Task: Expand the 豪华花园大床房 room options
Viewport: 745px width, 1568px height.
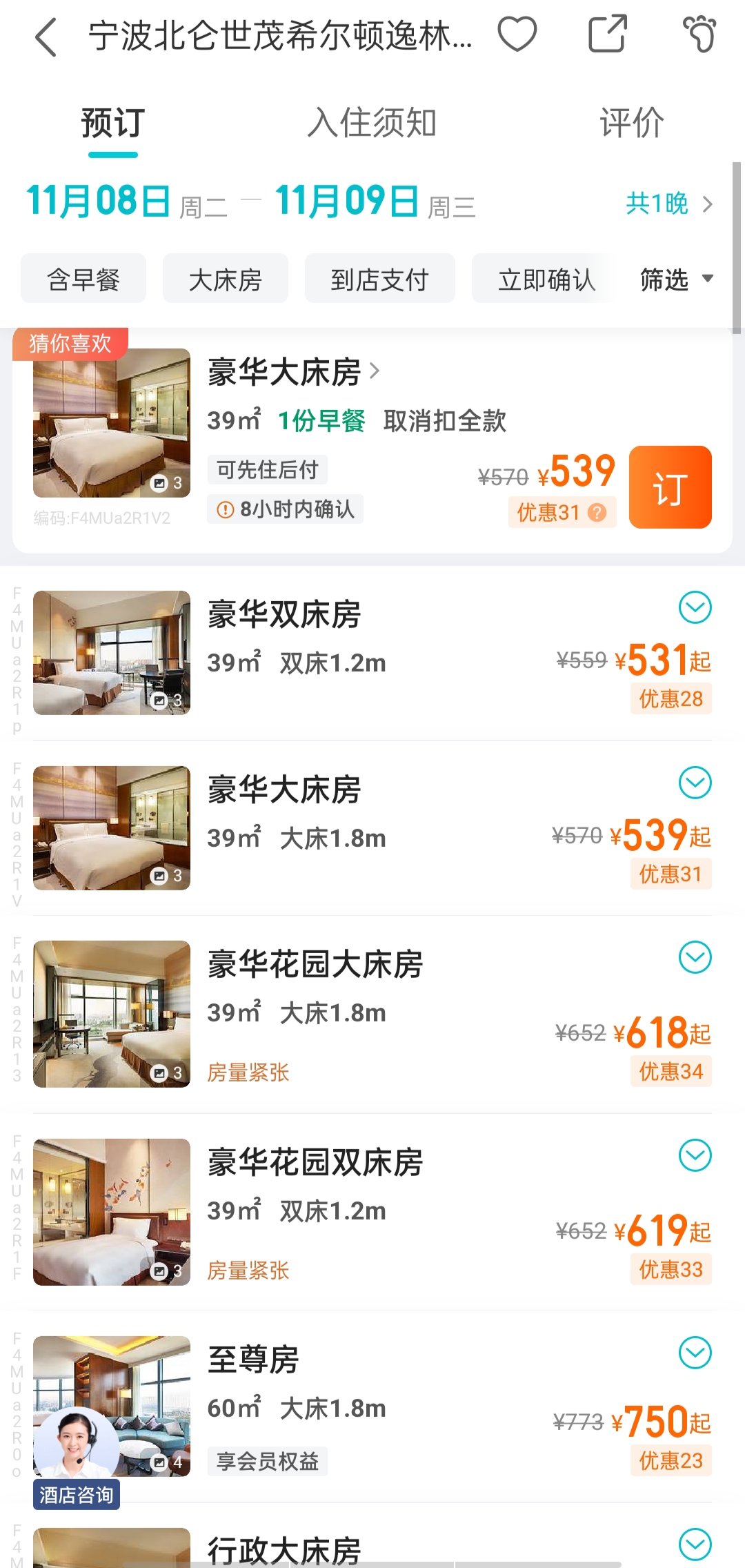Action: coord(695,958)
